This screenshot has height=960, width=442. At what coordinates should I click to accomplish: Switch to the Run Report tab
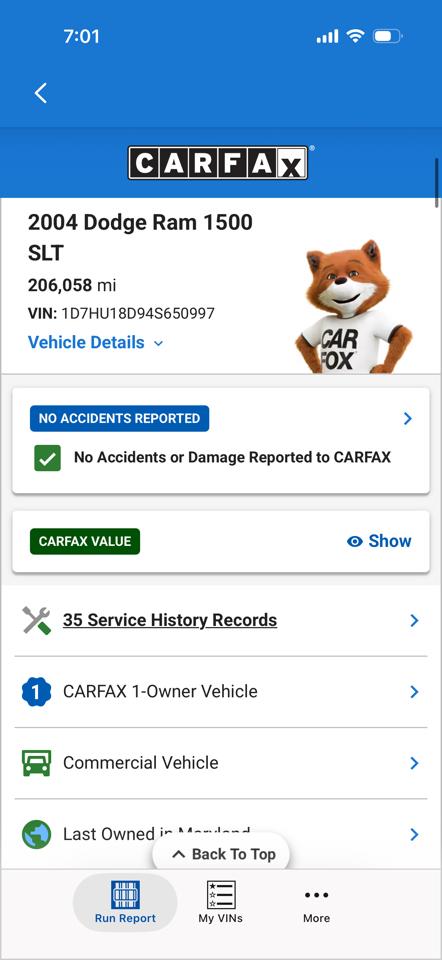pyautogui.click(x=125, y=902)
